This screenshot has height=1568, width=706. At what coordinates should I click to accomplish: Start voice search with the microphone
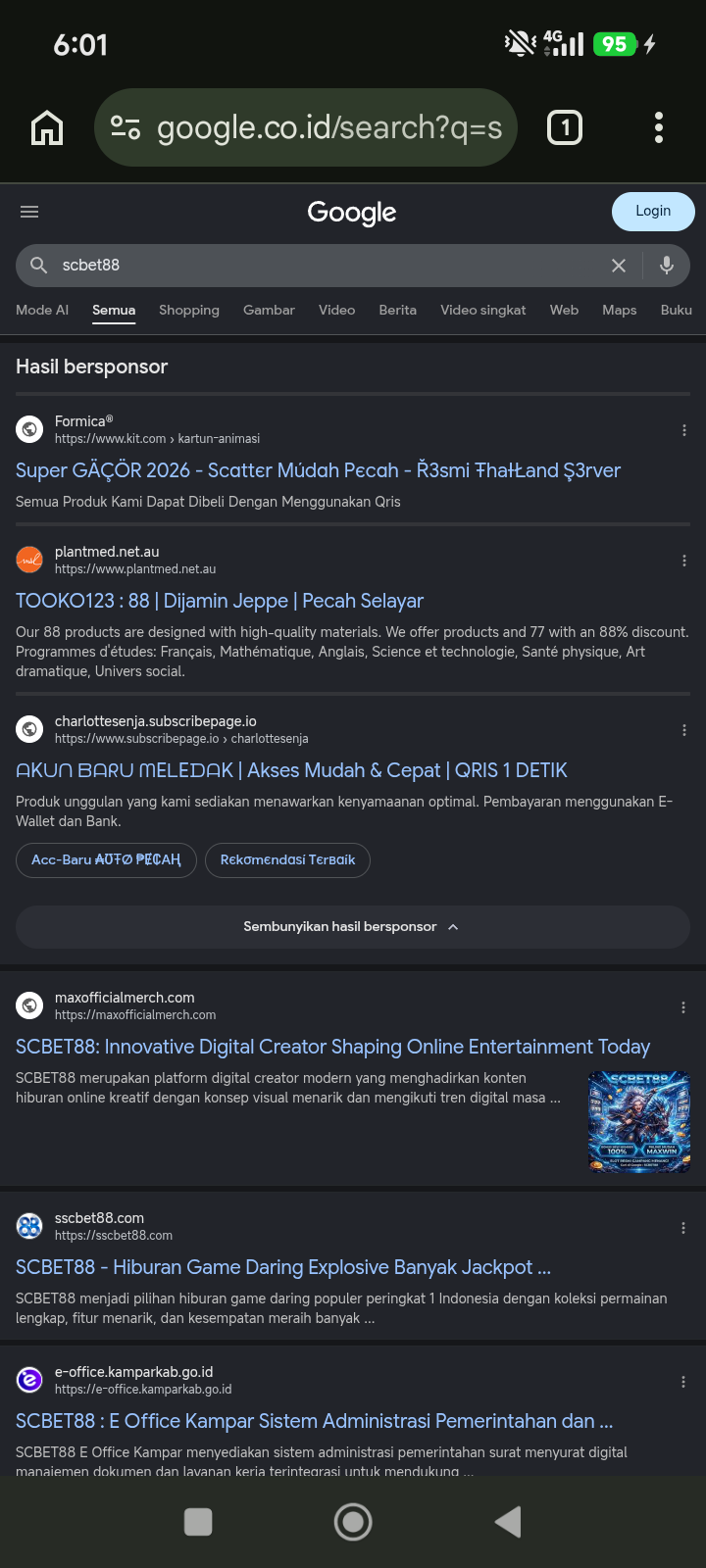click(x=667, y=266)
